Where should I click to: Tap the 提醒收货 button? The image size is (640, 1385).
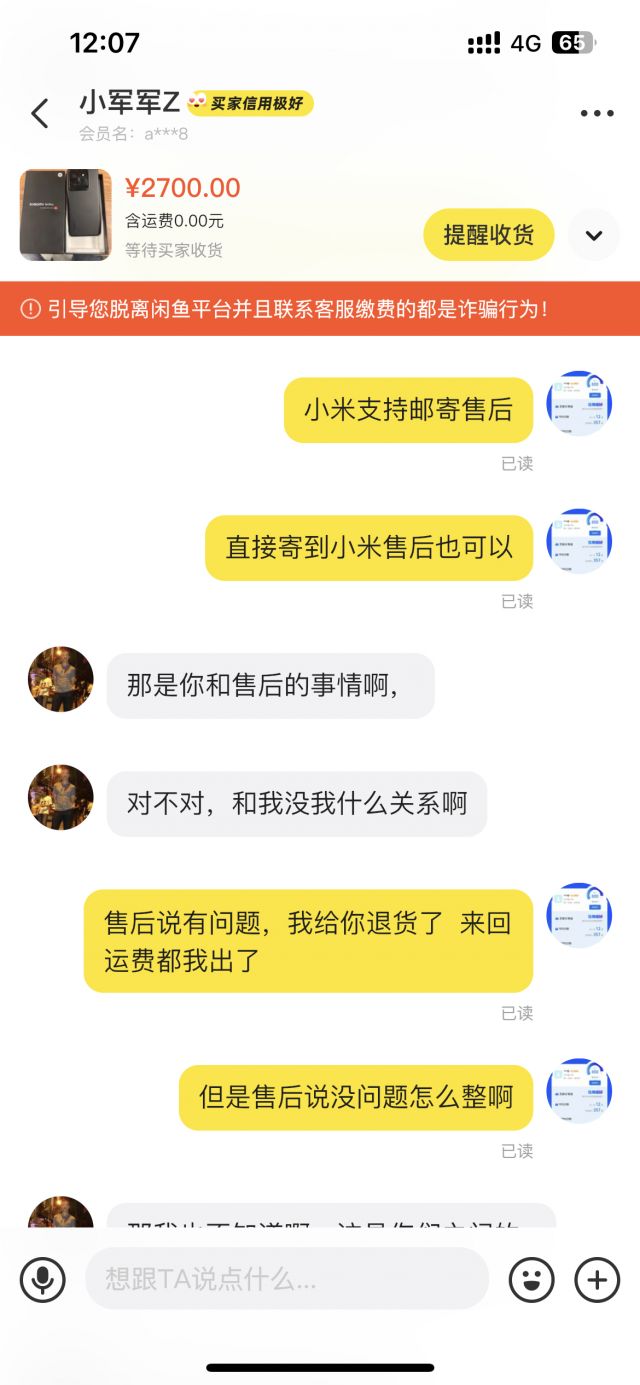[x=488, y=235]
